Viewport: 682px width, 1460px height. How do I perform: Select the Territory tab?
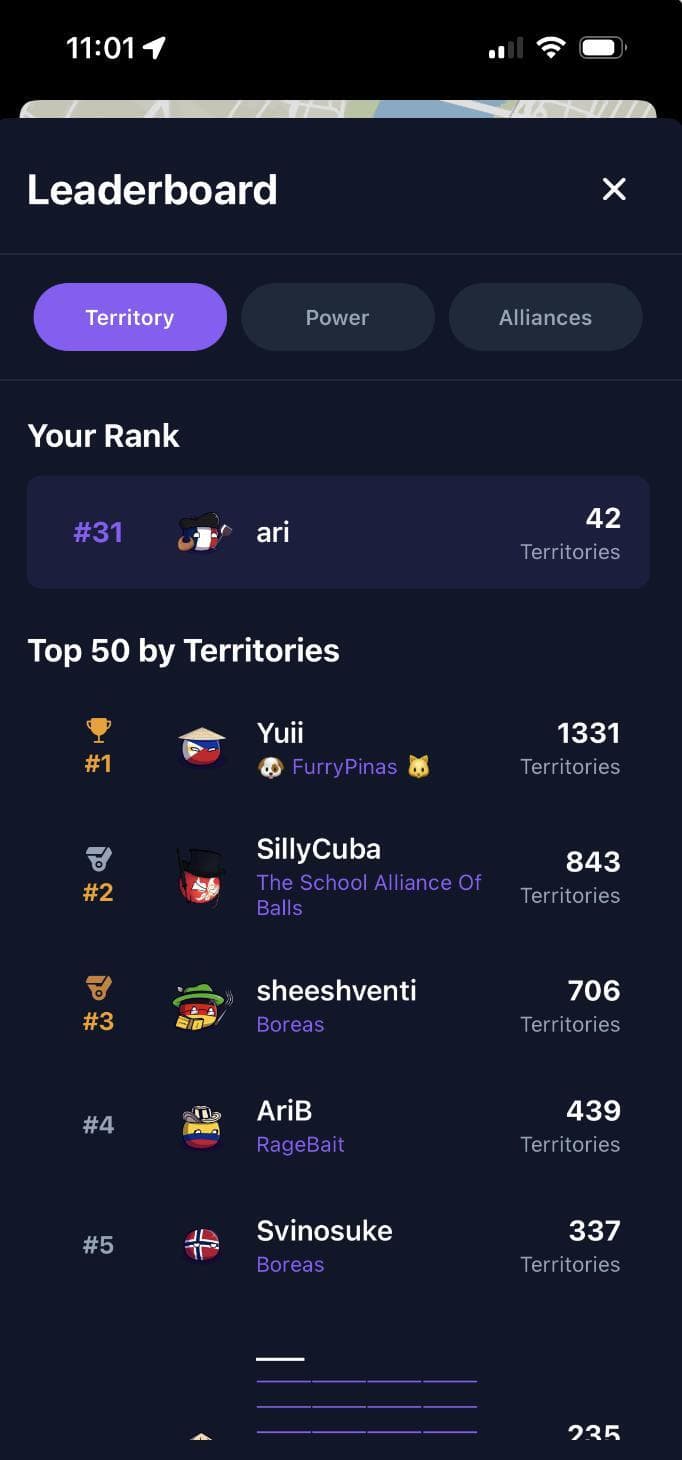click(x=130, y=317)
